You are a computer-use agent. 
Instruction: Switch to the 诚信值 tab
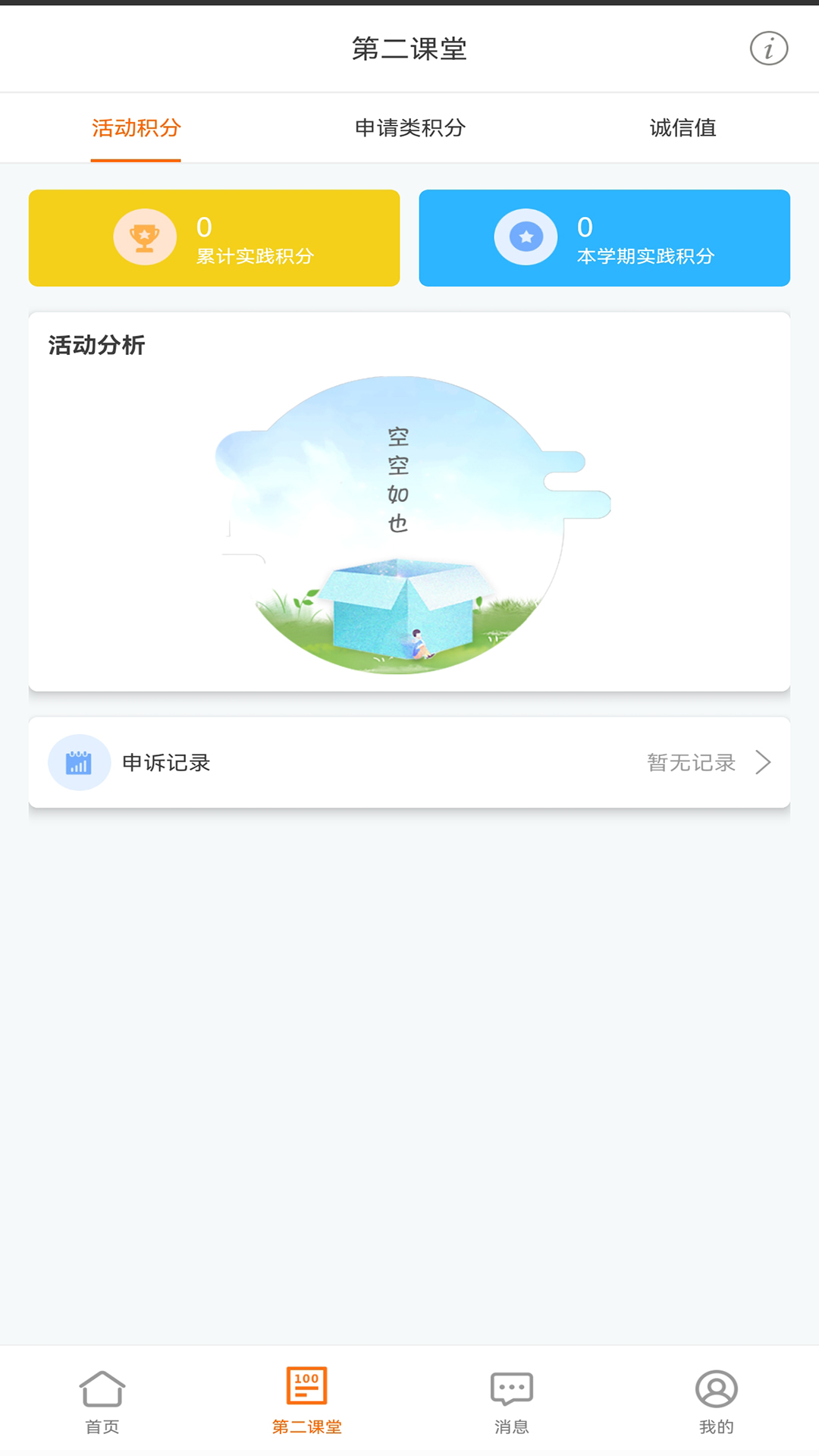point(682,128)
